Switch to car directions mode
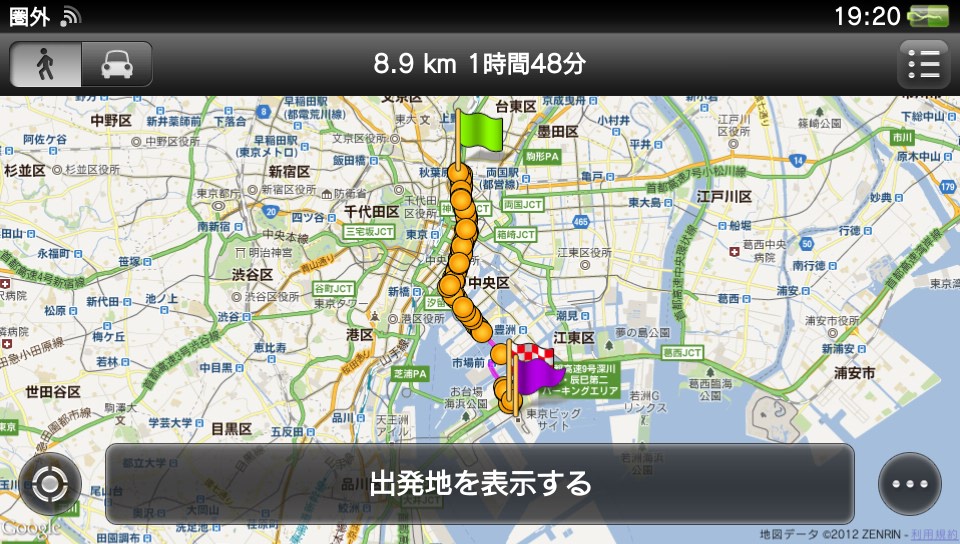The height and width of the screenshot is (544, 960). tap(116, 64)
